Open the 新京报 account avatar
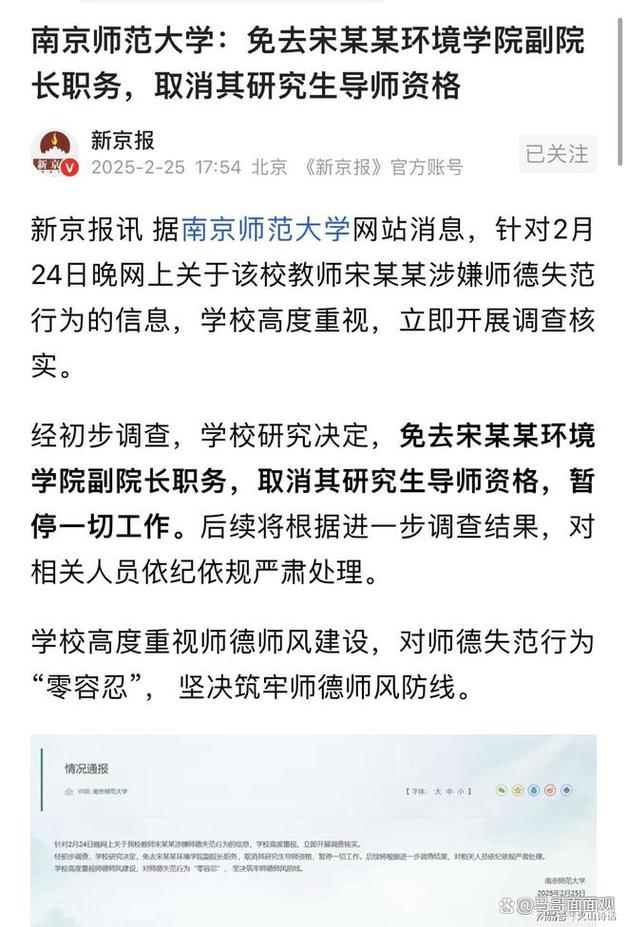Screen dimensions: 627x927 tap(54, 153)
